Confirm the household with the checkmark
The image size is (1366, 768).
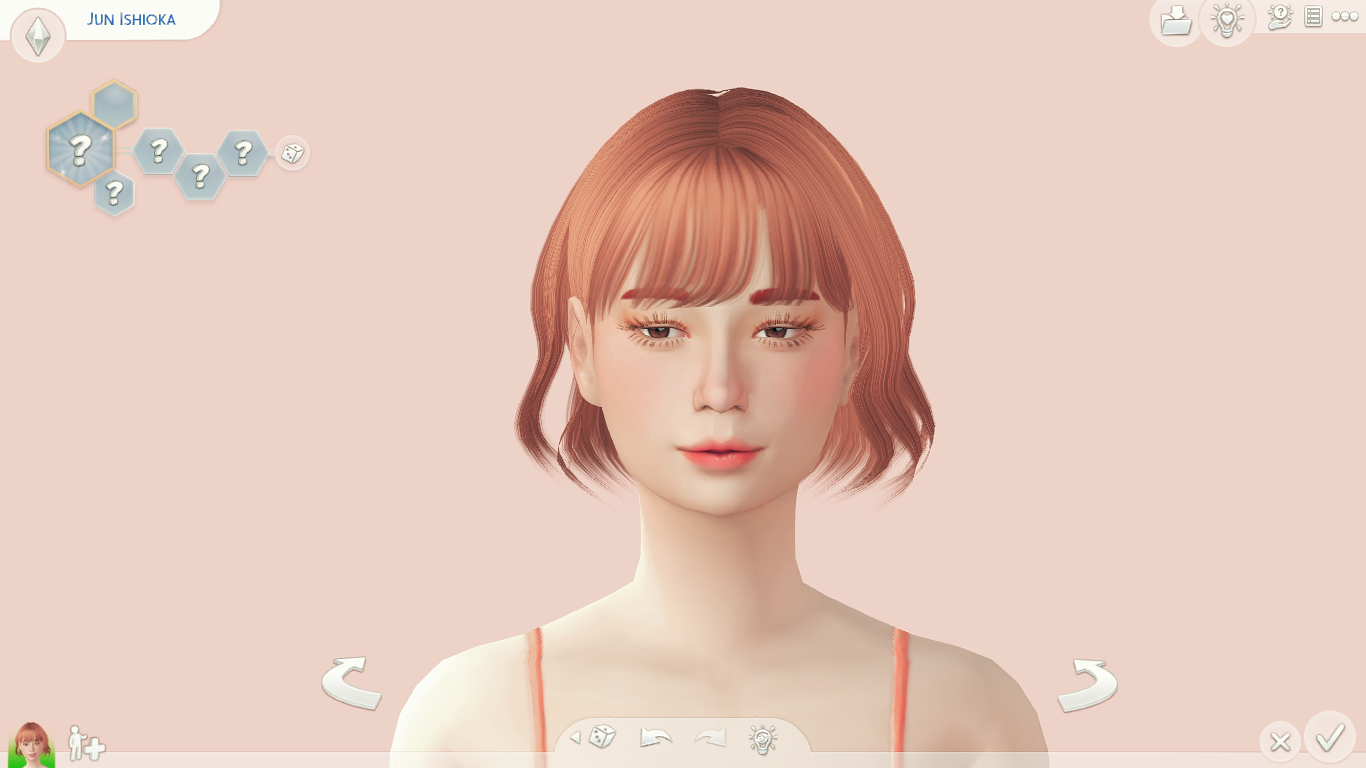1329,738
